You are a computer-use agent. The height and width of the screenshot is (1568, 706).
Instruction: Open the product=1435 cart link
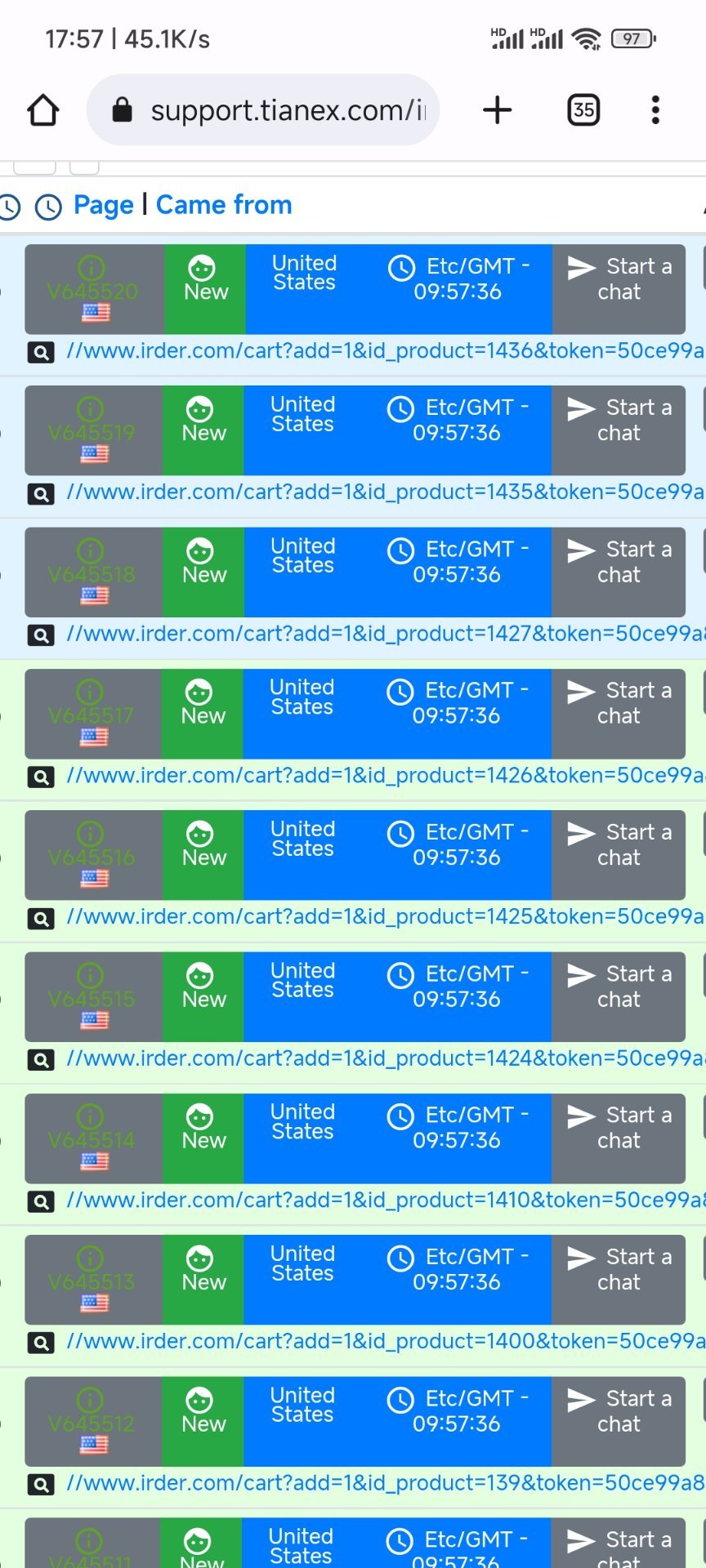[384, 492]
